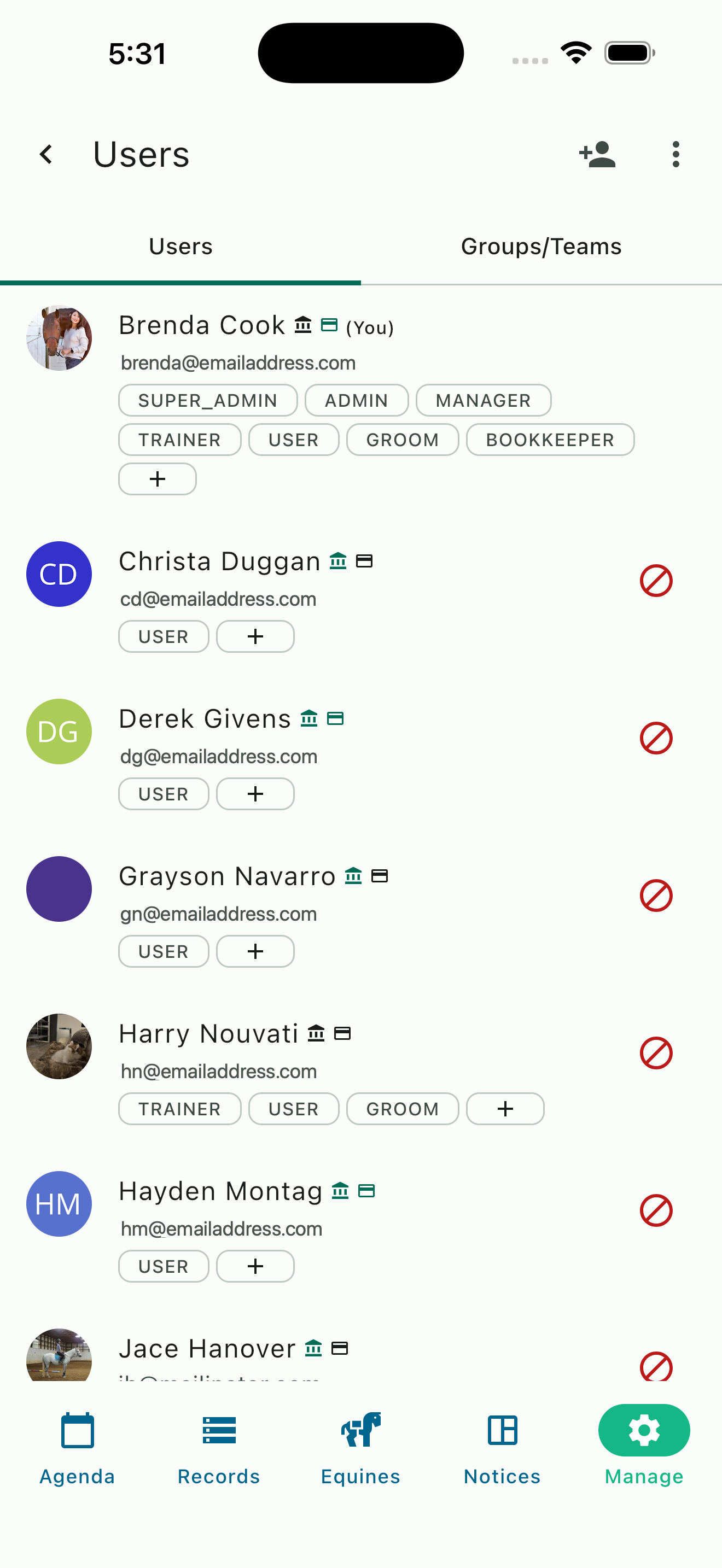Click the back arrow next to Users title

click(x=46, y=154)
